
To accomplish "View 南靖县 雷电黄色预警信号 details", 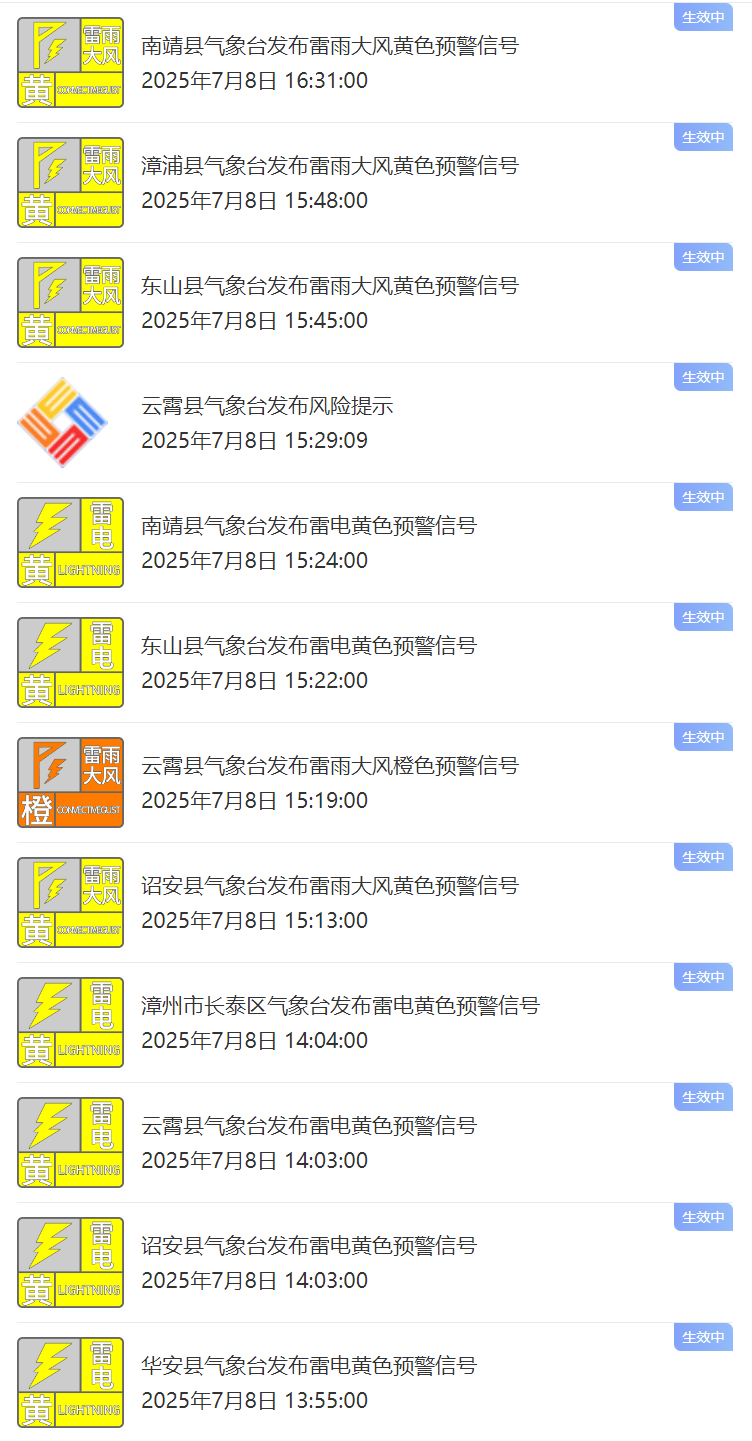I will click(309, 526).
